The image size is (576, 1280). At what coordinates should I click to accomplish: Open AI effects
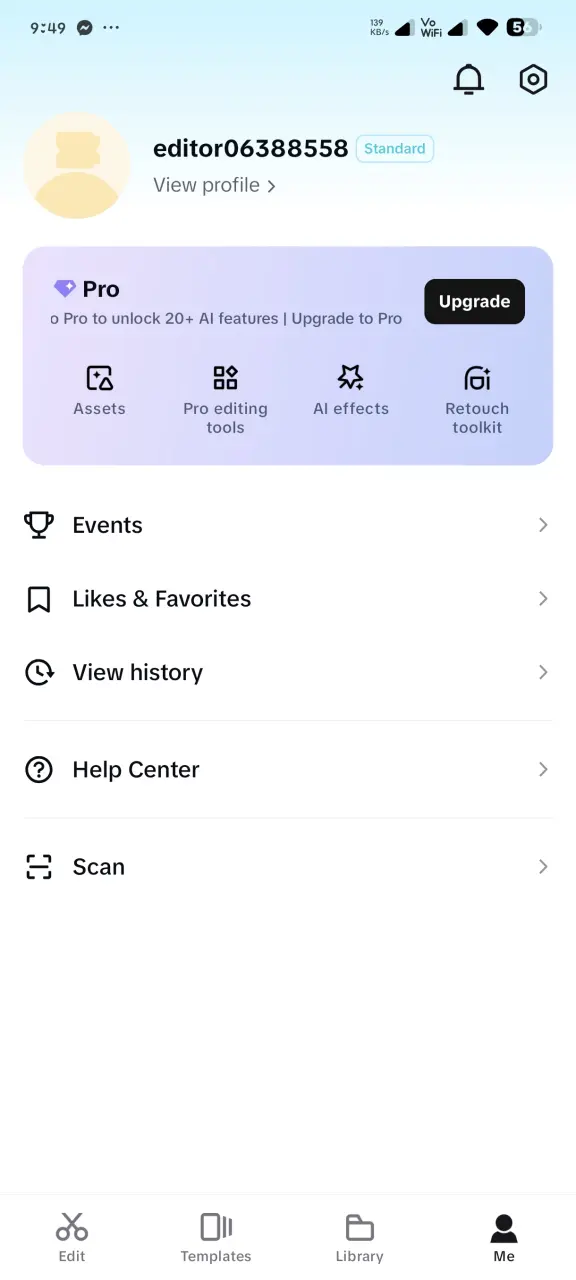click(351, 391)
